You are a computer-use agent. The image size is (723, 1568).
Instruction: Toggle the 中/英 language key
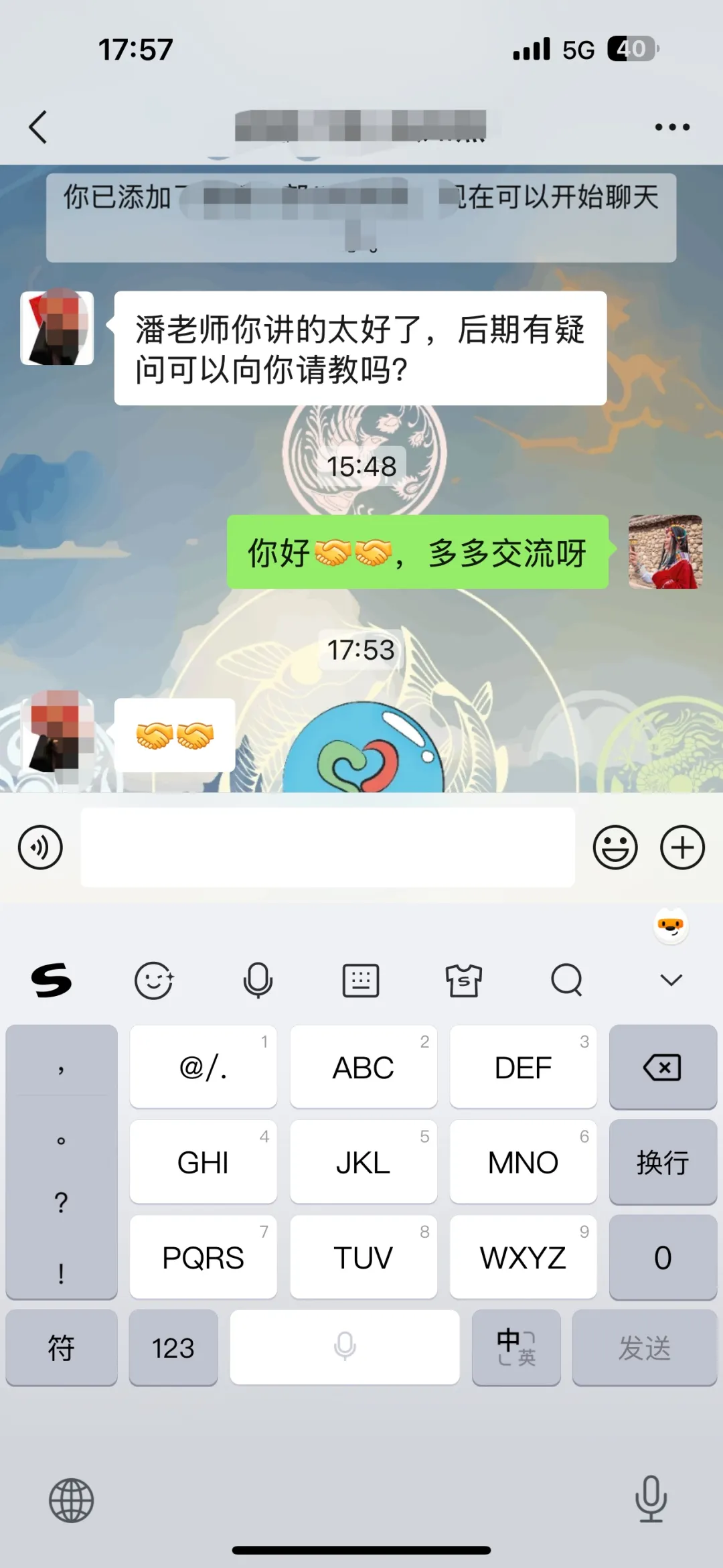click(x=516, y=1347)
